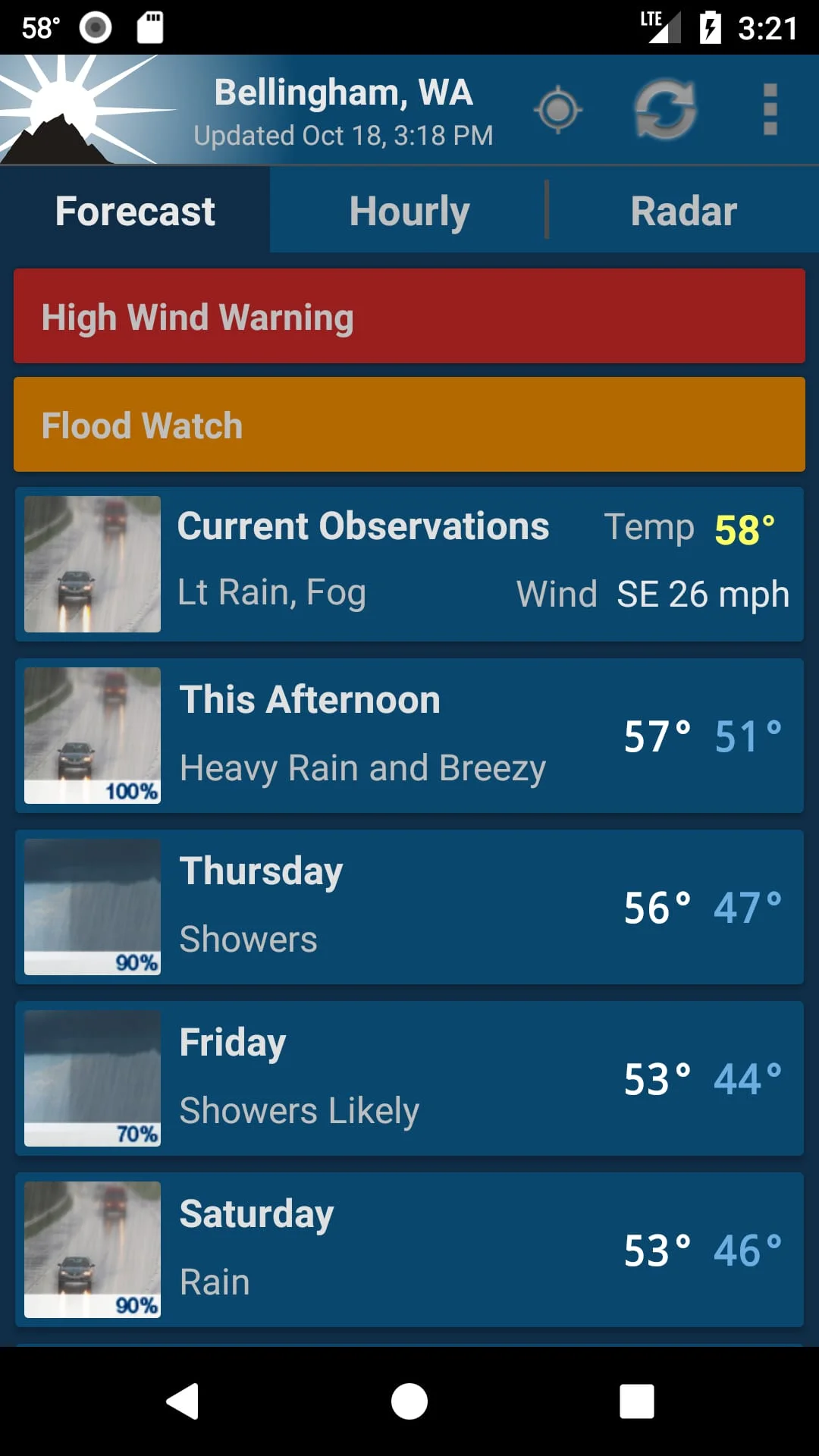Open the Current Observations card
This screenshot has height=1456, width=819.
point(409,564)
